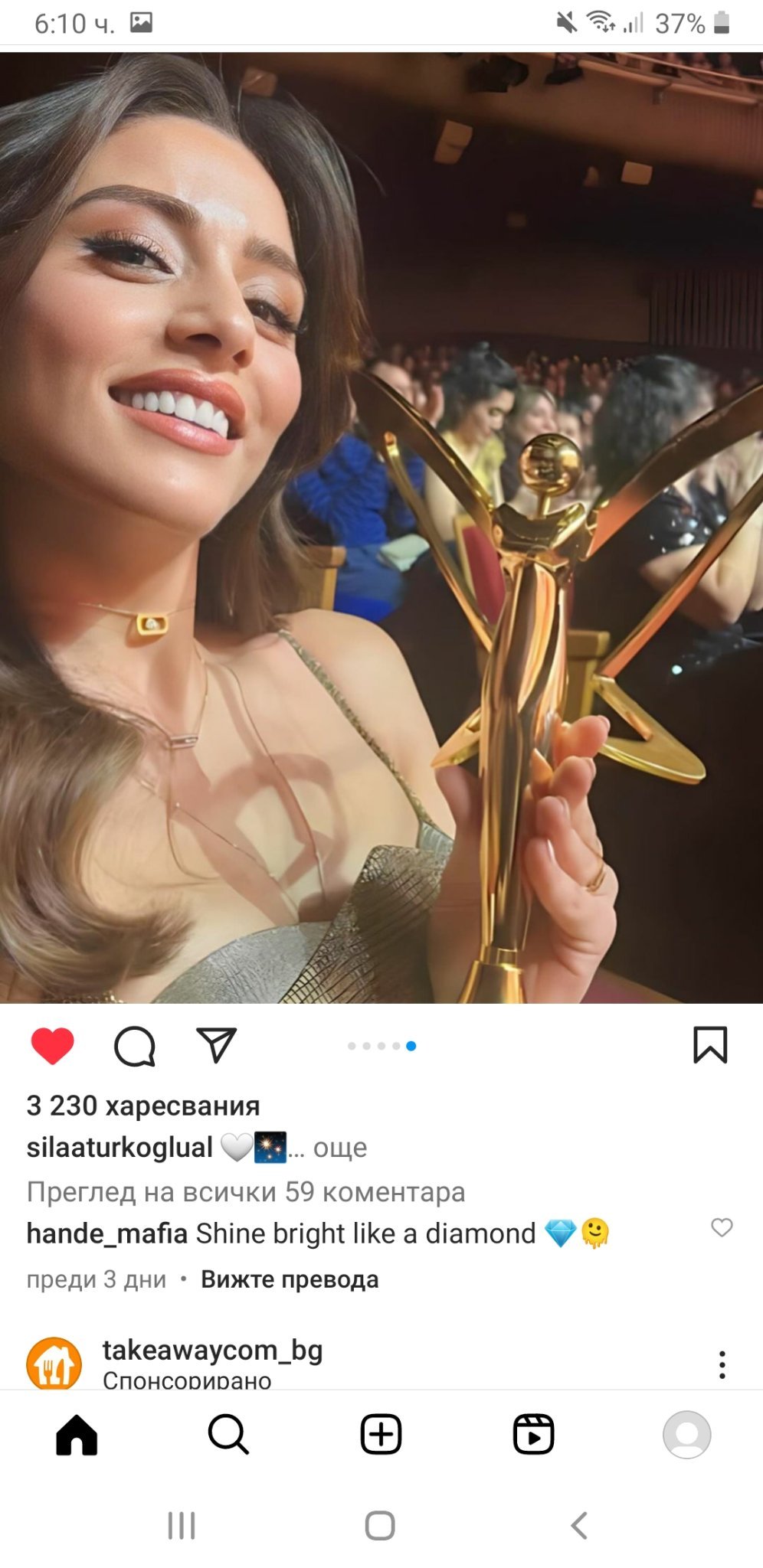This screenshot has width=763, height=1568.
Task: Go back using system back button
Action: pos(580,1525)
